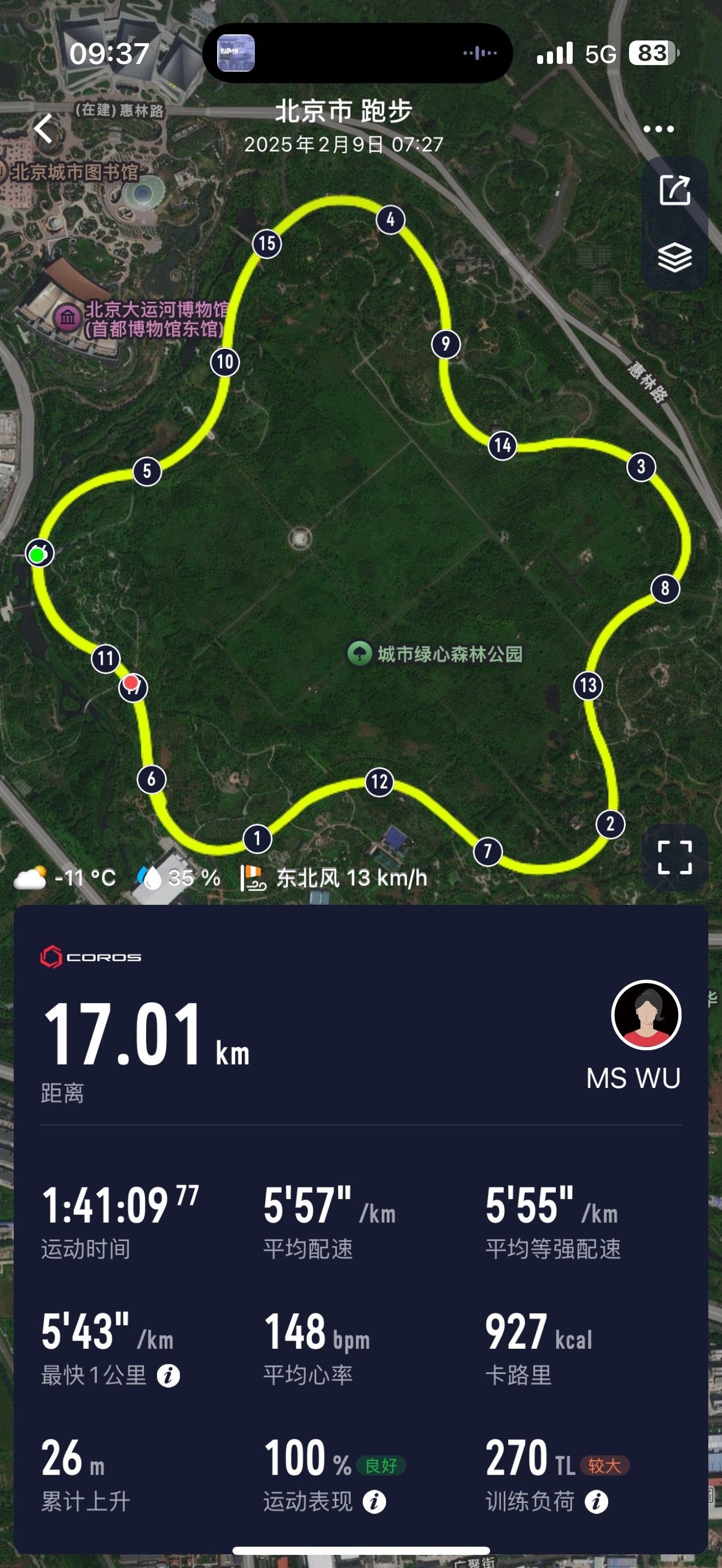Image resolution: width=722 pixels, height=1568 pixels.
Task: Open the three-dot more options menu
Action: (x=659, y=127)
